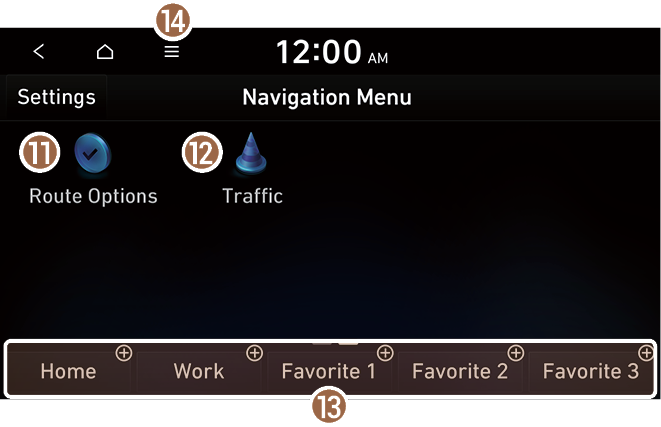Screen dimensions: 661x427
Task: Open Traffic information
Action: (x=252, y=171)
